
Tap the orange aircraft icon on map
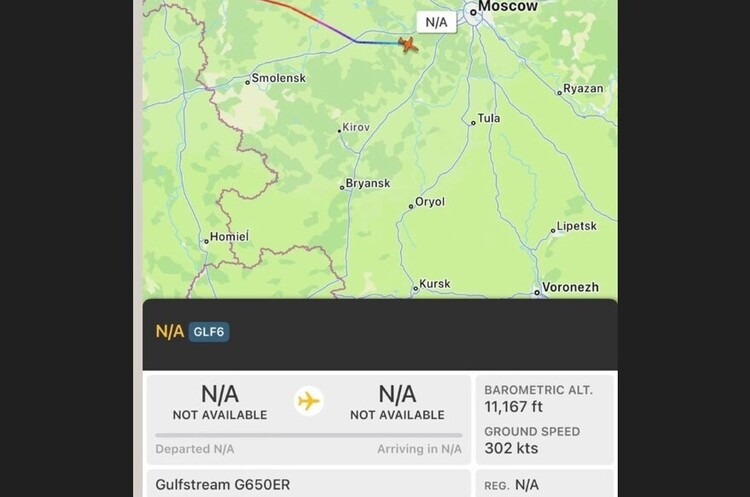click(407, 44)
